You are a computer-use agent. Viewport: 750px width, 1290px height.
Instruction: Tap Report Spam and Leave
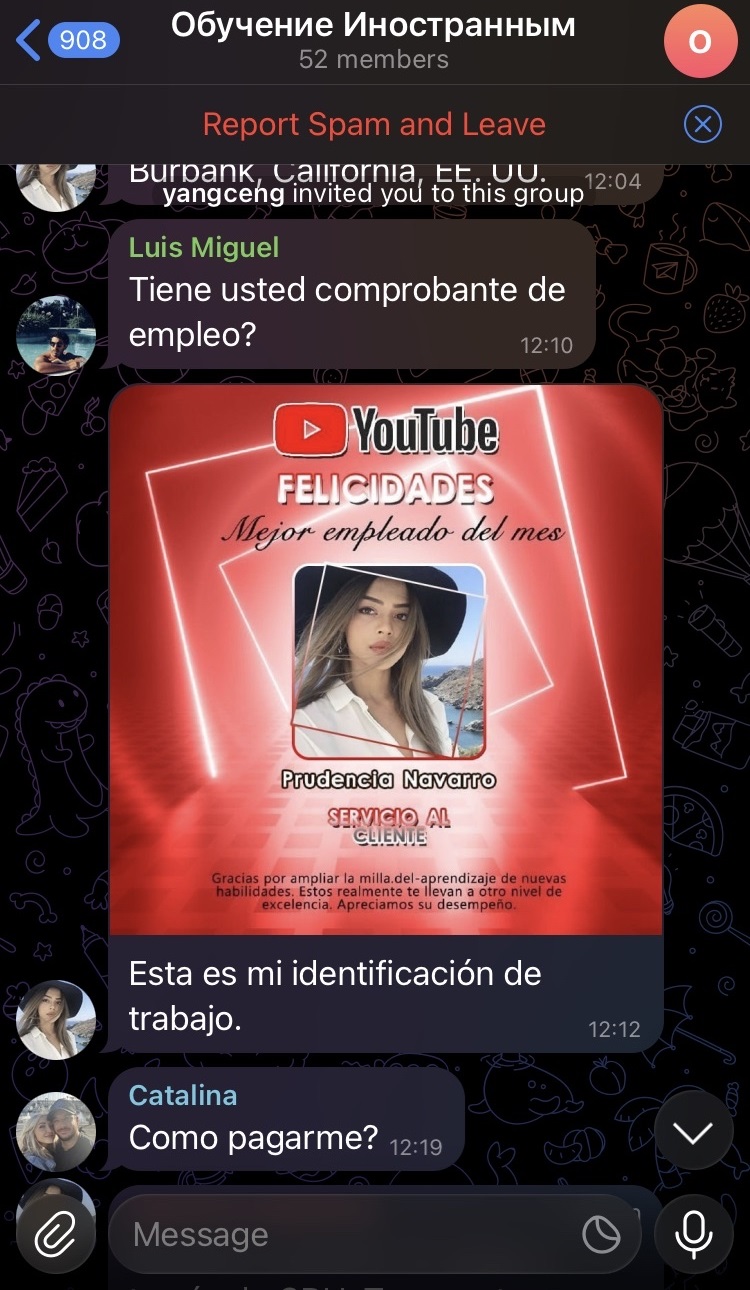pos(374,125)
